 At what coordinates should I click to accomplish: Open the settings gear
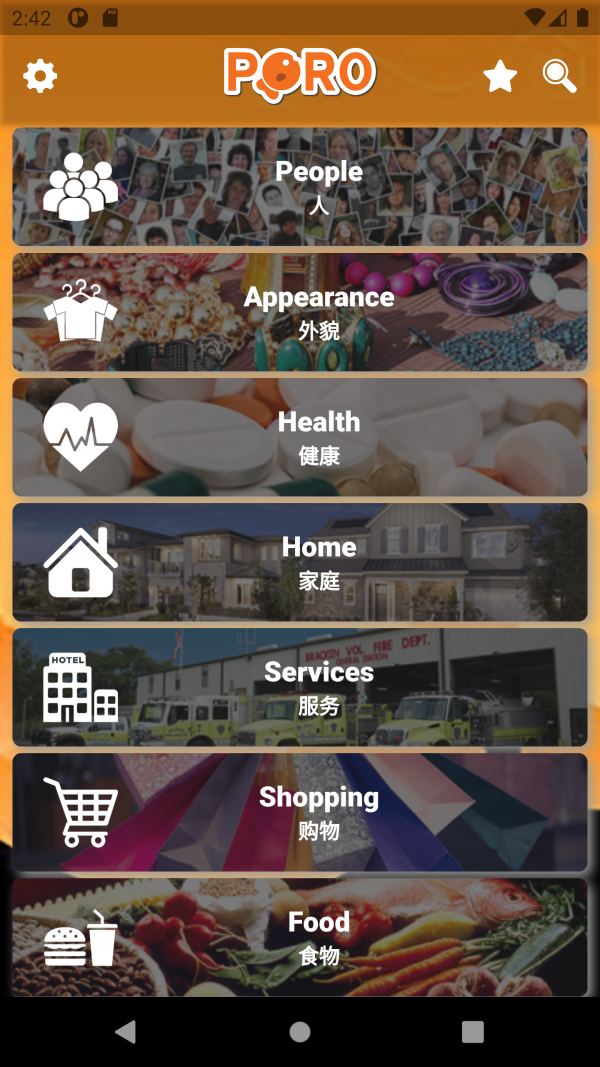[40, 76]
